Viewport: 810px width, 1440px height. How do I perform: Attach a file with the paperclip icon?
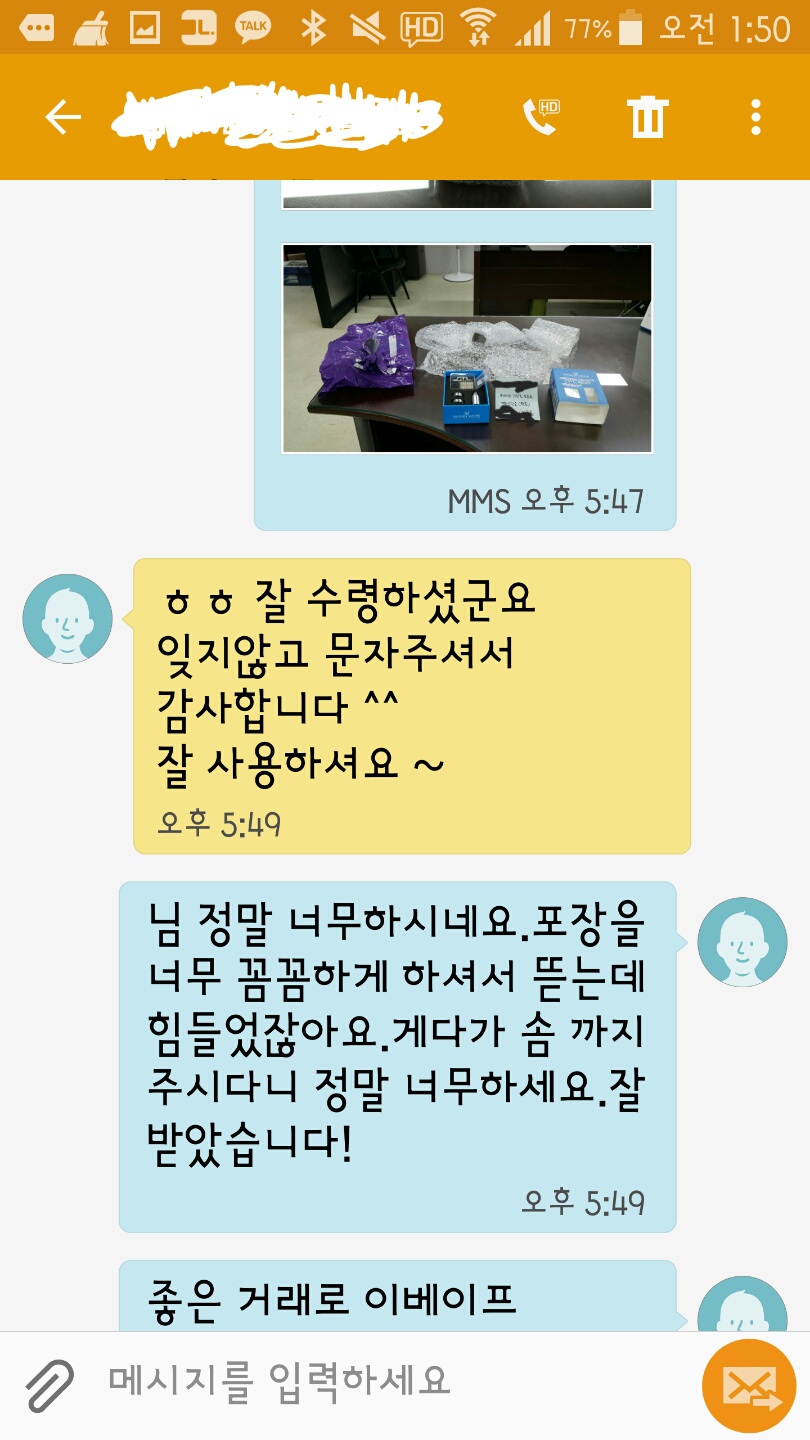[x=50, y=1386]
